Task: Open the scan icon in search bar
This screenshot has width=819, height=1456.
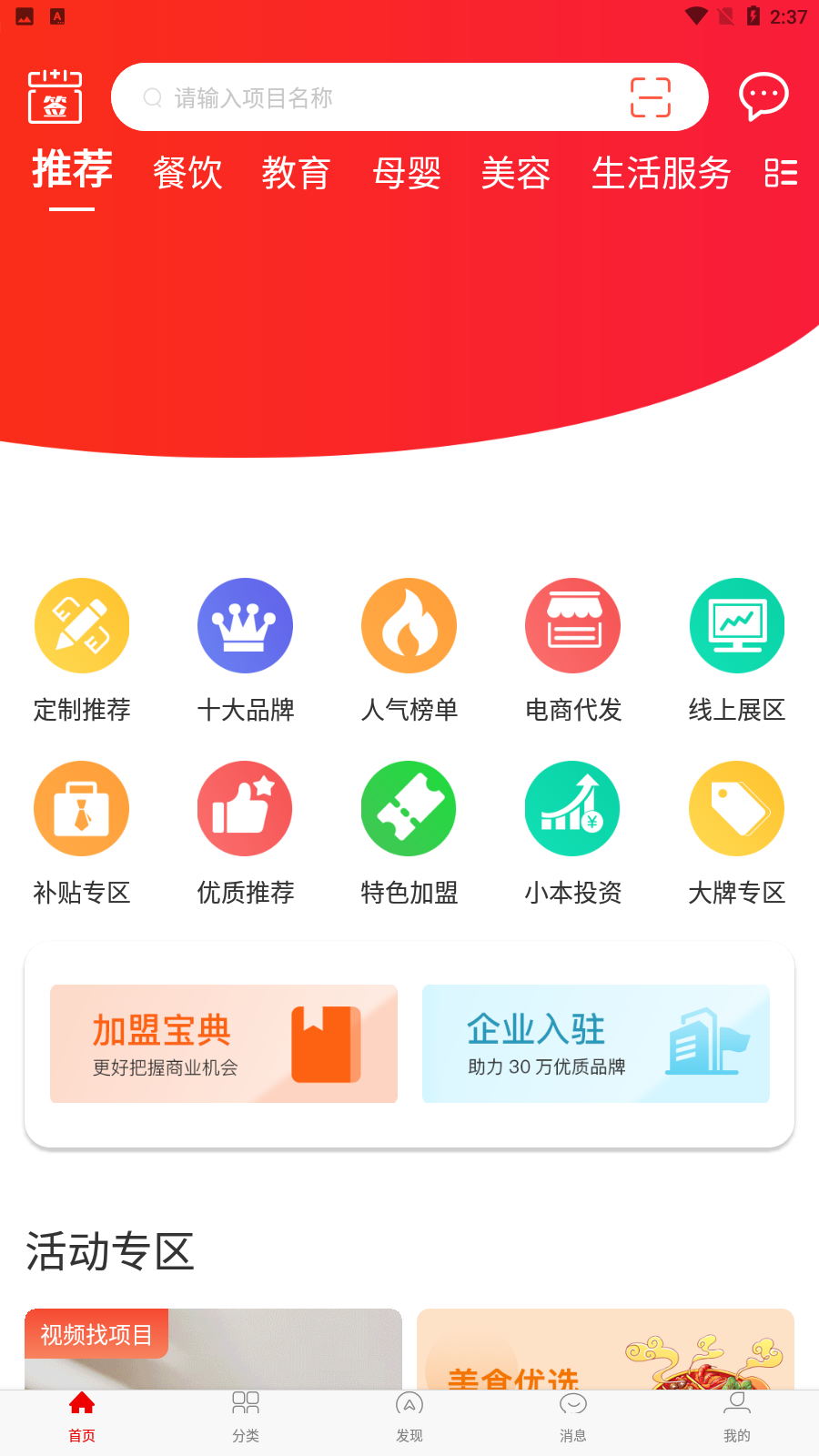Action: tap(651, 97)
